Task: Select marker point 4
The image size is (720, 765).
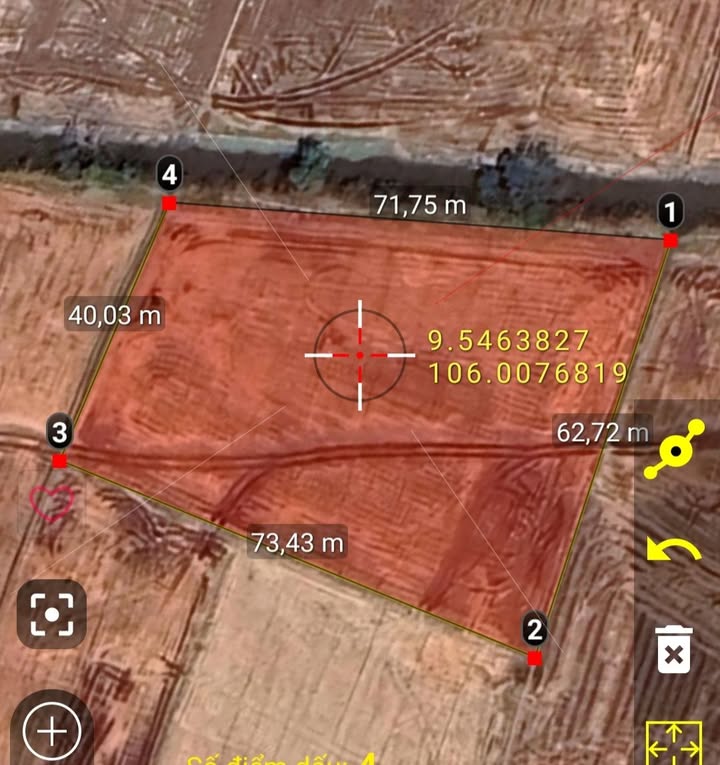Action: [x=169, y=203]
